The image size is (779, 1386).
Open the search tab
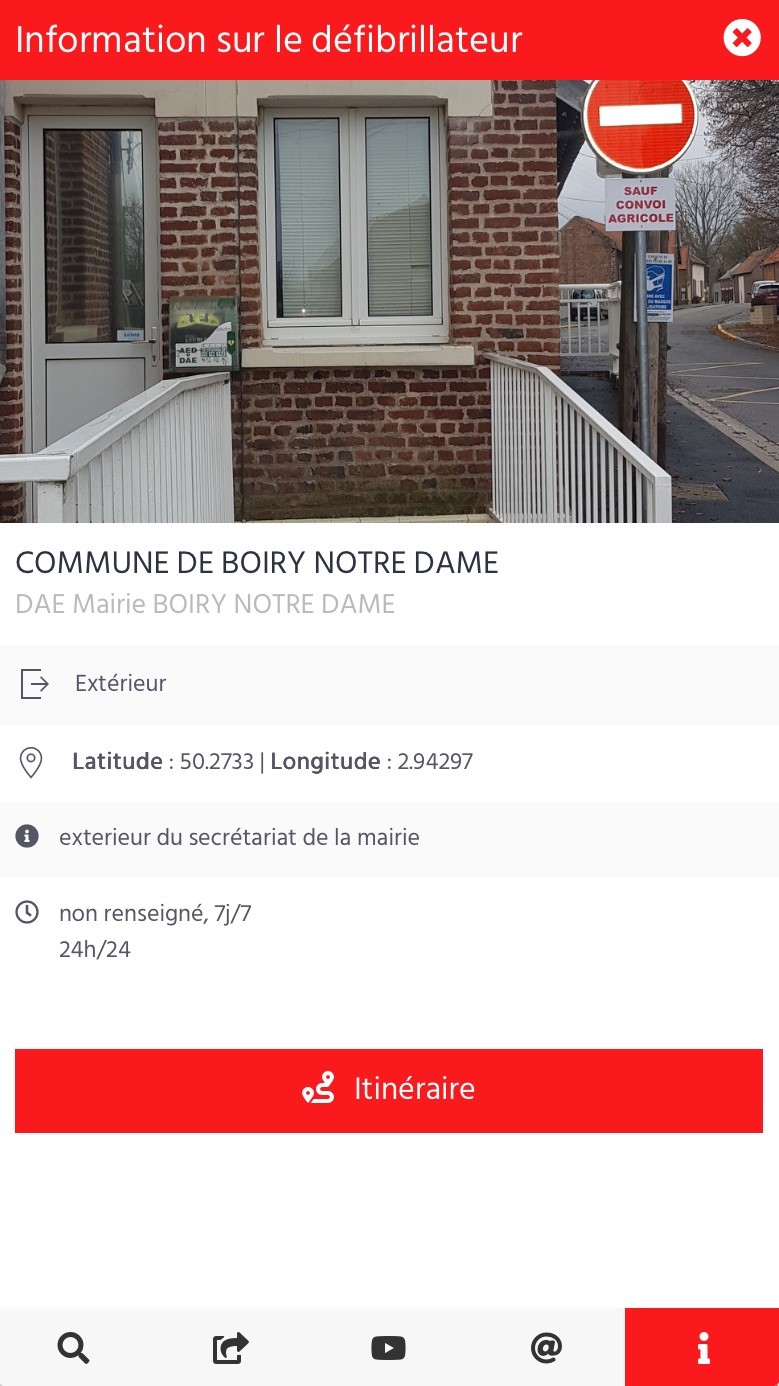click(73, 1348)
